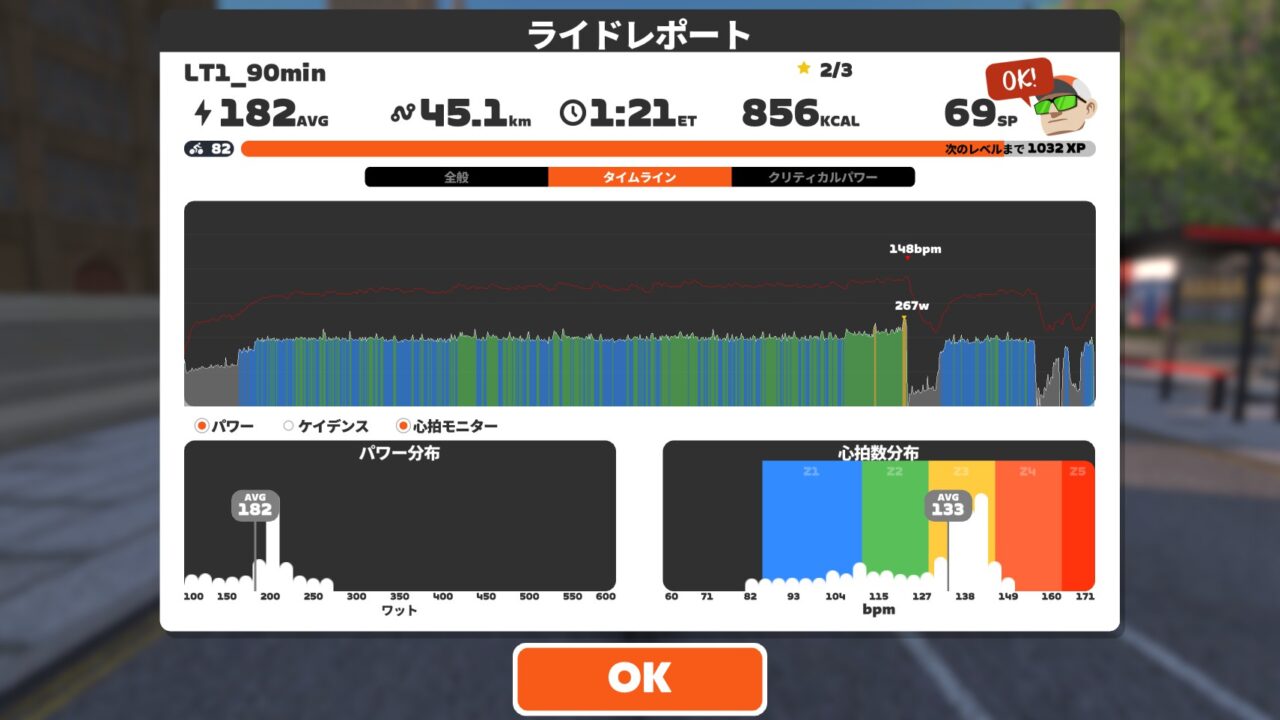The height and width of the screenshot is (720, 1280).
Task: Switch to the 全般 tab
Action: point(456,177)
